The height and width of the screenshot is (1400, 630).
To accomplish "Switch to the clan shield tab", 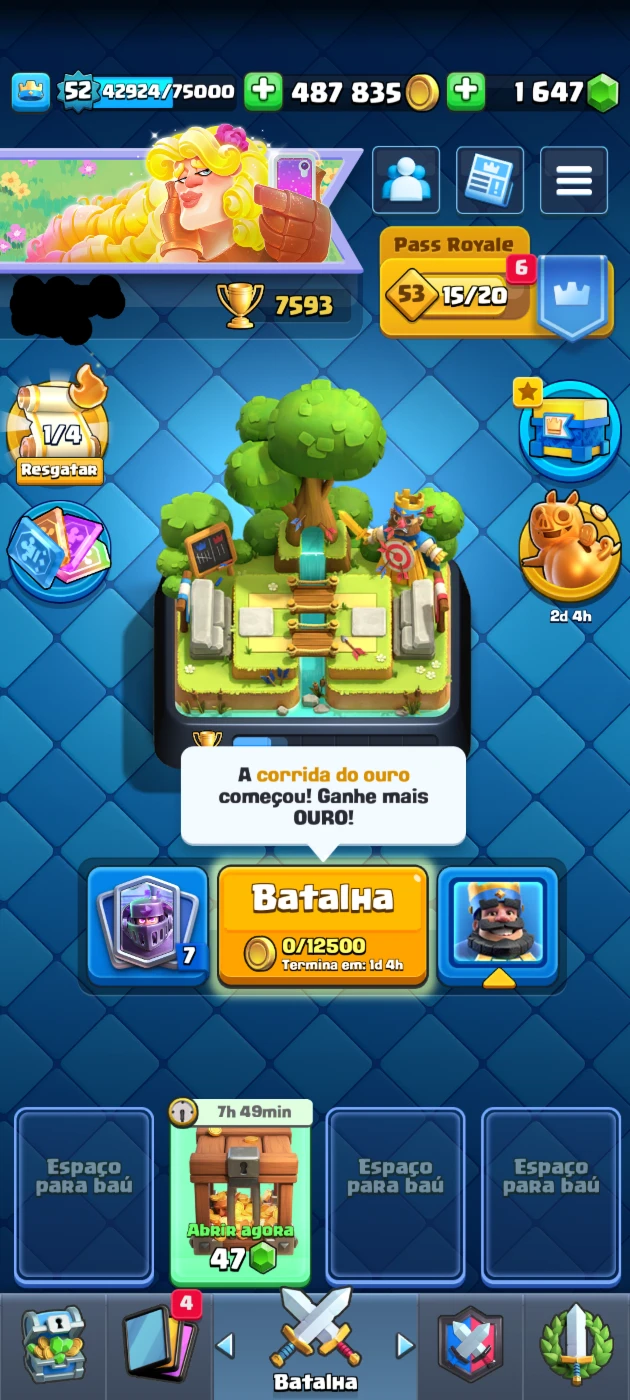I will (x=471, y=1346).
